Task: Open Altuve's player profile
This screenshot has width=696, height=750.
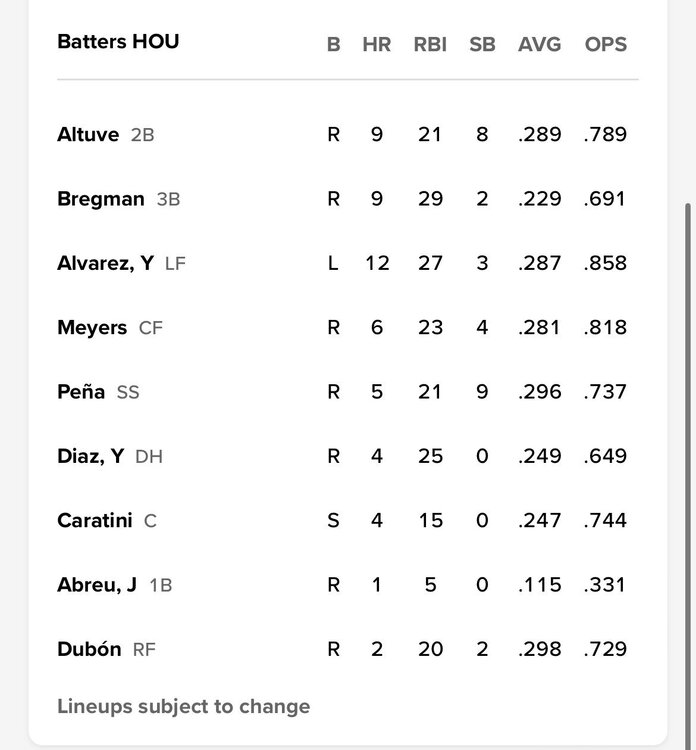Action: pyautogui.click(x=88, y=134)
